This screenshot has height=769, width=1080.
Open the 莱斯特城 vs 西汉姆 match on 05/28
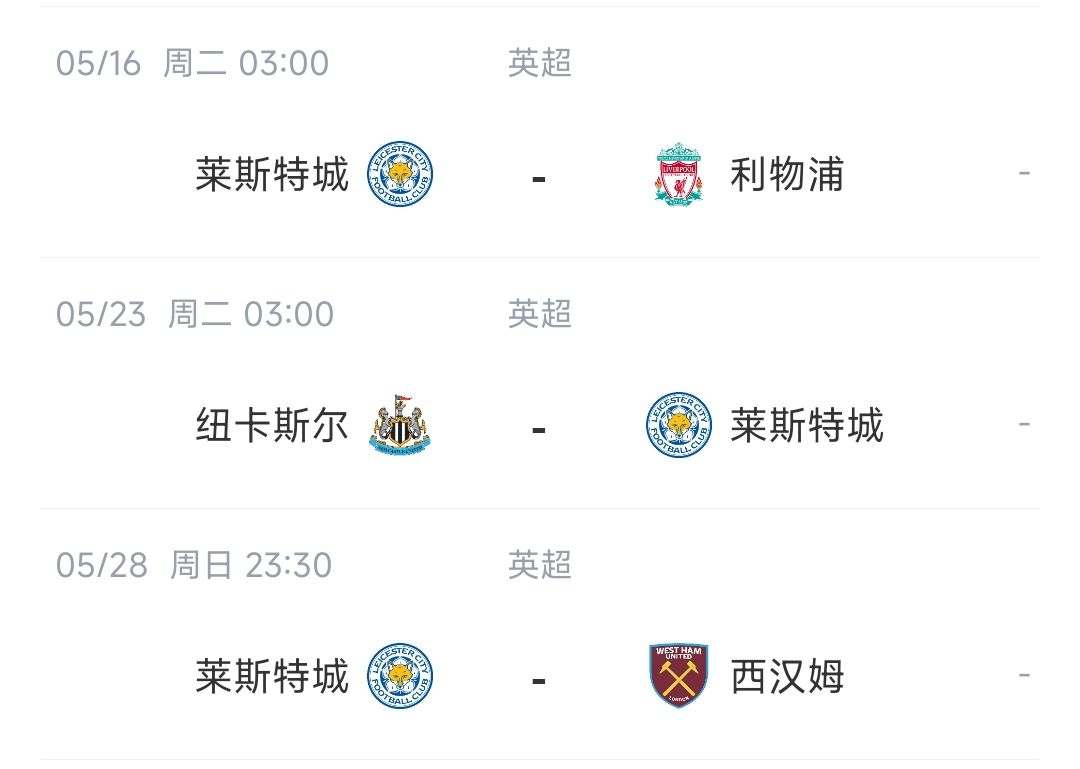click(x=540, y=678)
